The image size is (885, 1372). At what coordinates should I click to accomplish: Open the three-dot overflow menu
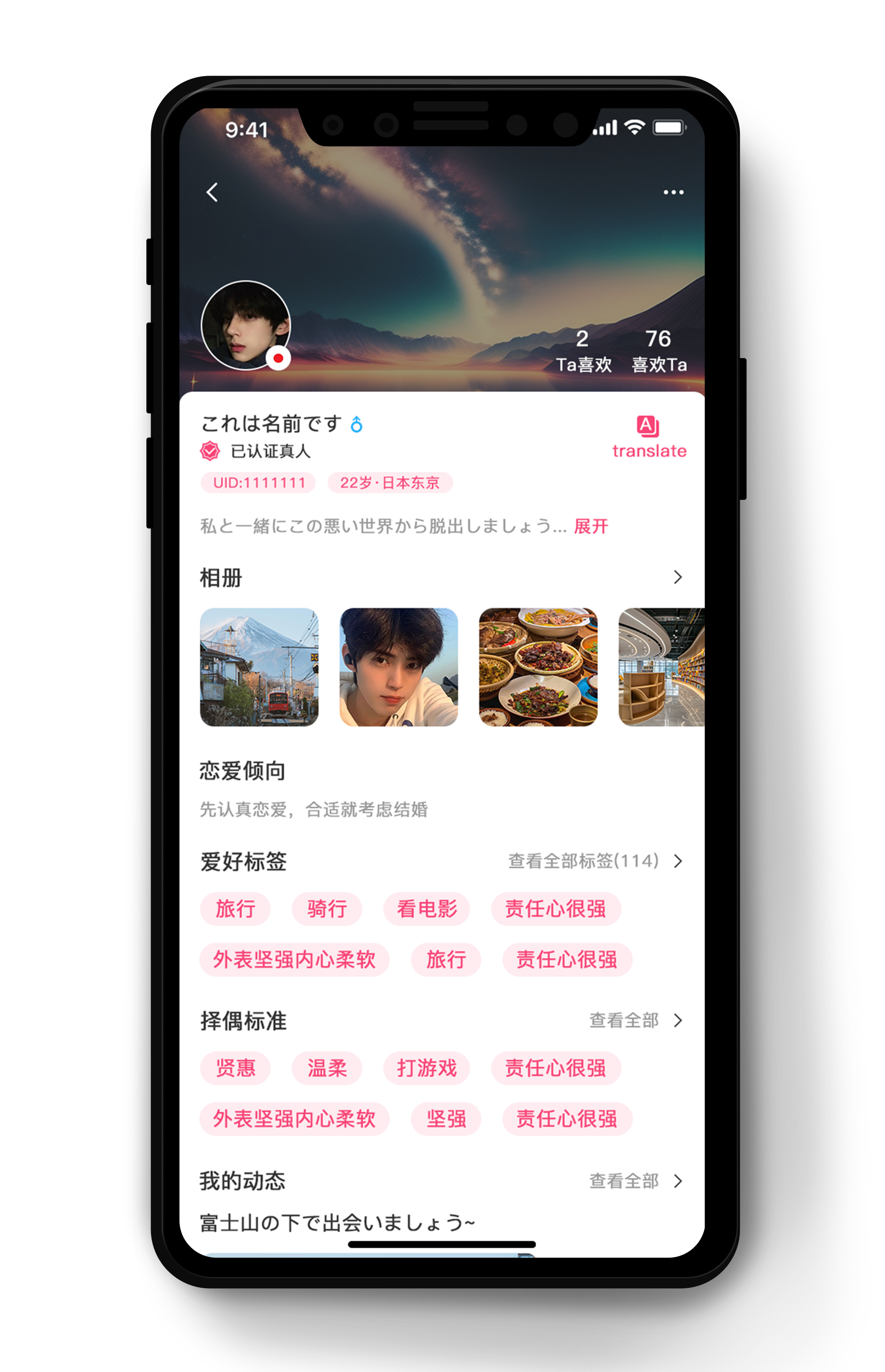(x=673, y=192)
